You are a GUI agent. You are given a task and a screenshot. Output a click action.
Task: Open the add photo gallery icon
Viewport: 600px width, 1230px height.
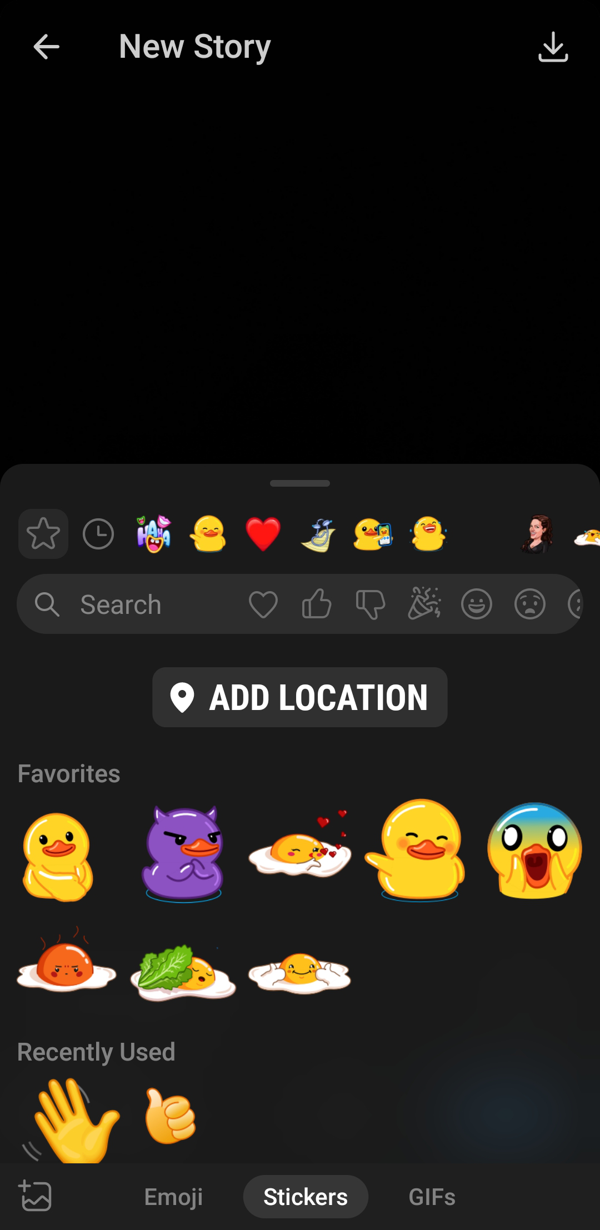coord(35,1196)
